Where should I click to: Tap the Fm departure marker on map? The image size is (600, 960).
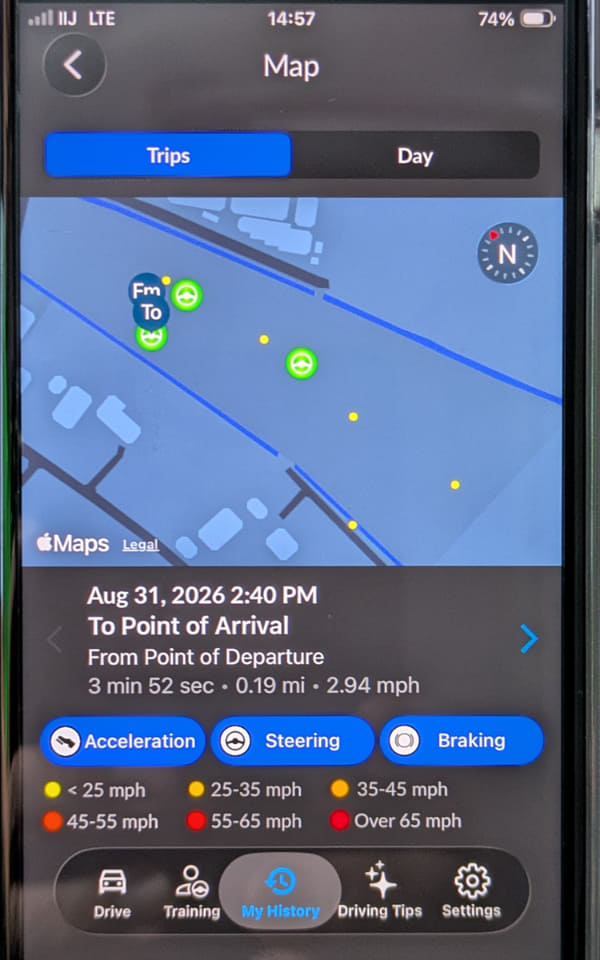click(146, 290)
